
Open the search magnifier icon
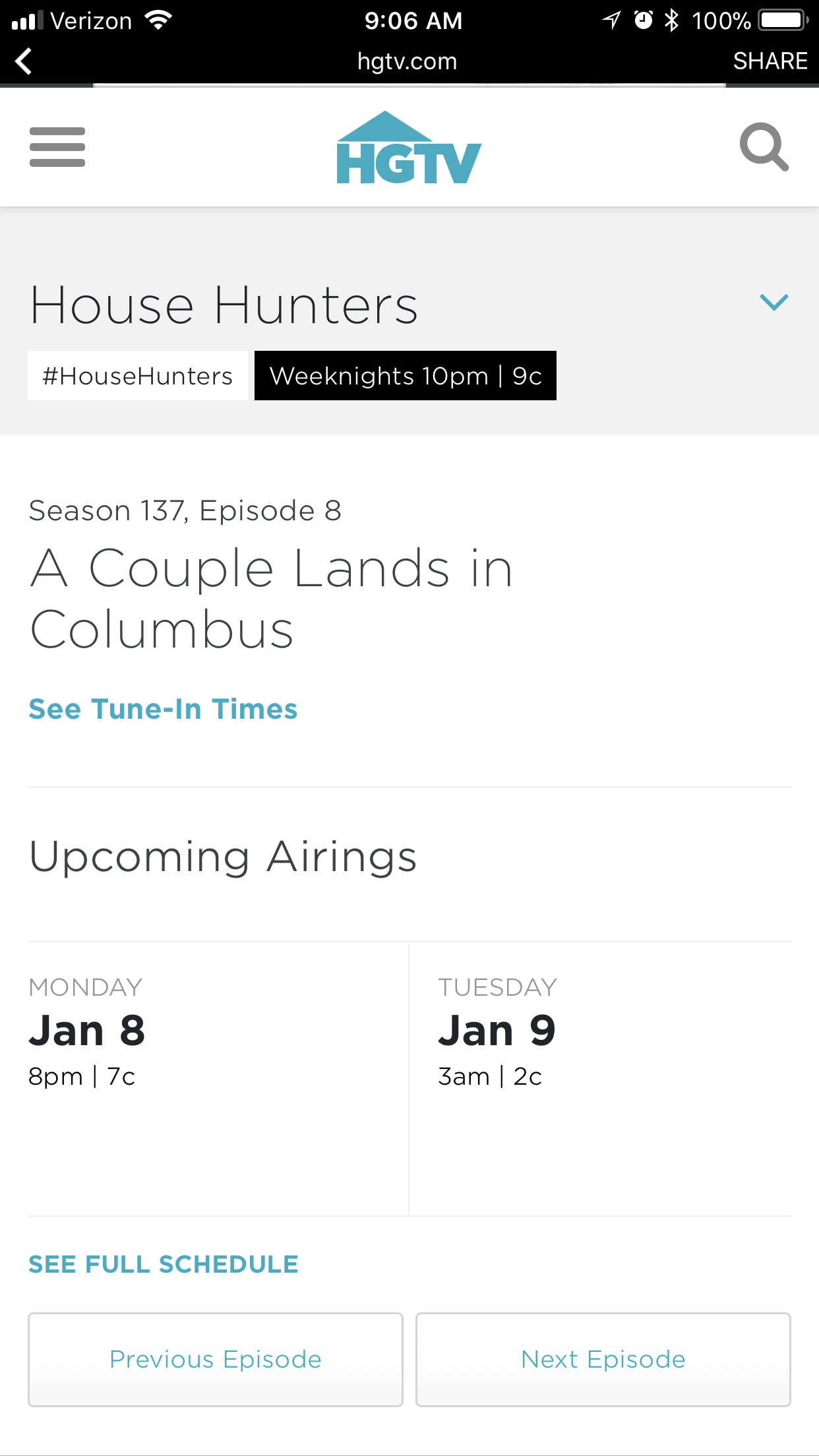point(764,147)
